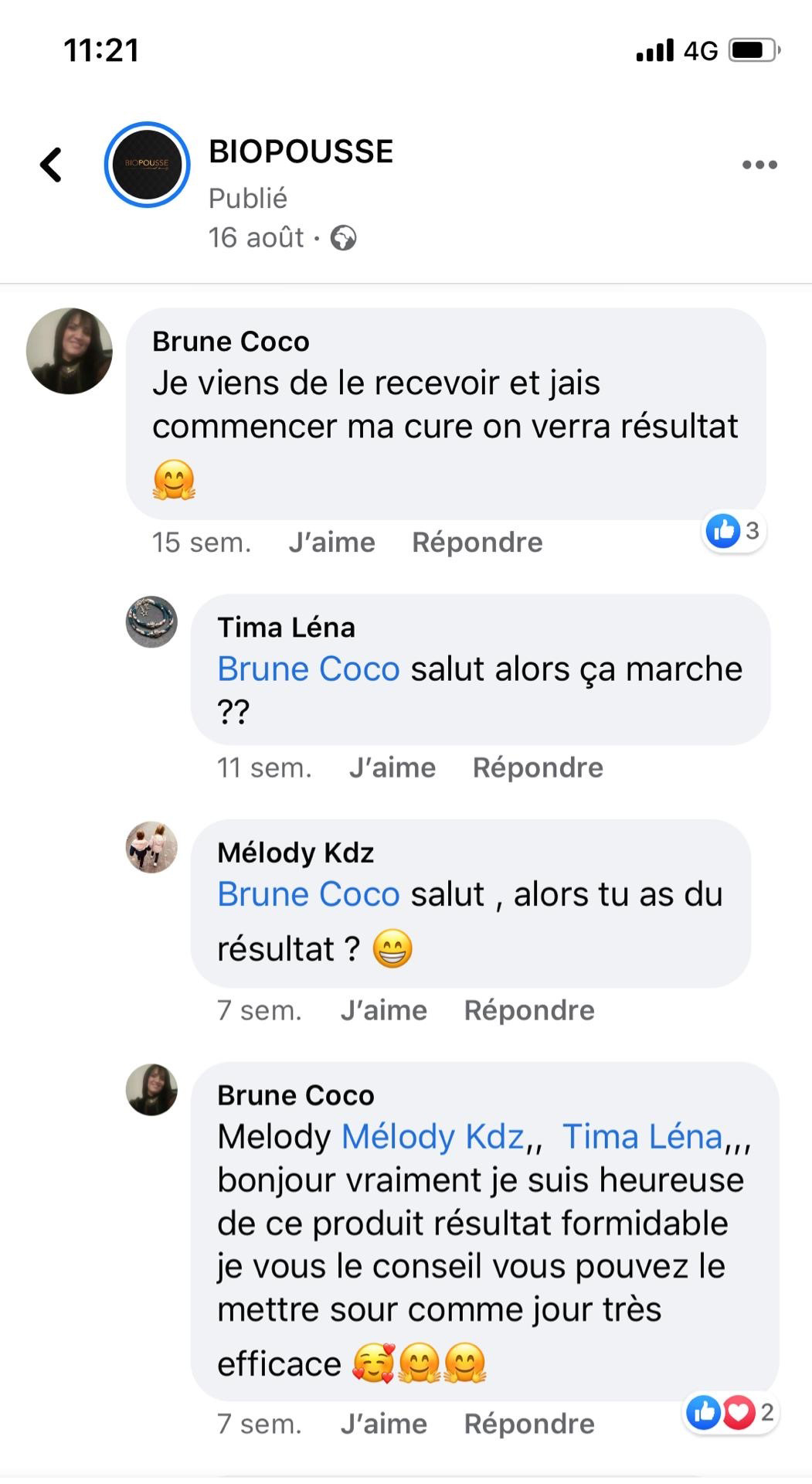The image size is (812, 1484).
Task: Go back using the arrow icon
Action: point(51,164)
